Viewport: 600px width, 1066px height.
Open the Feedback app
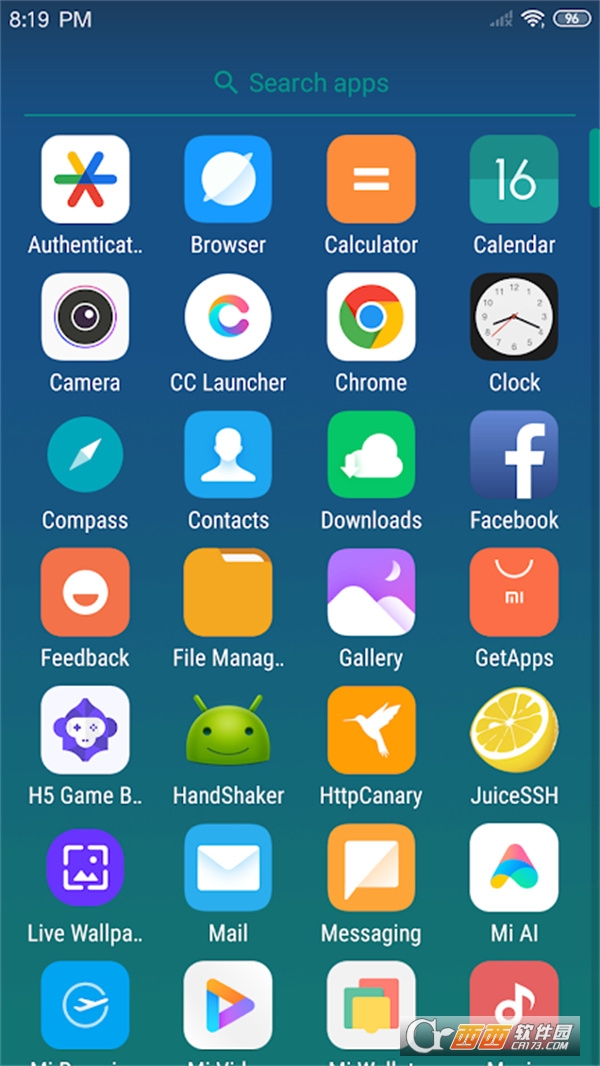click(85, 593)
